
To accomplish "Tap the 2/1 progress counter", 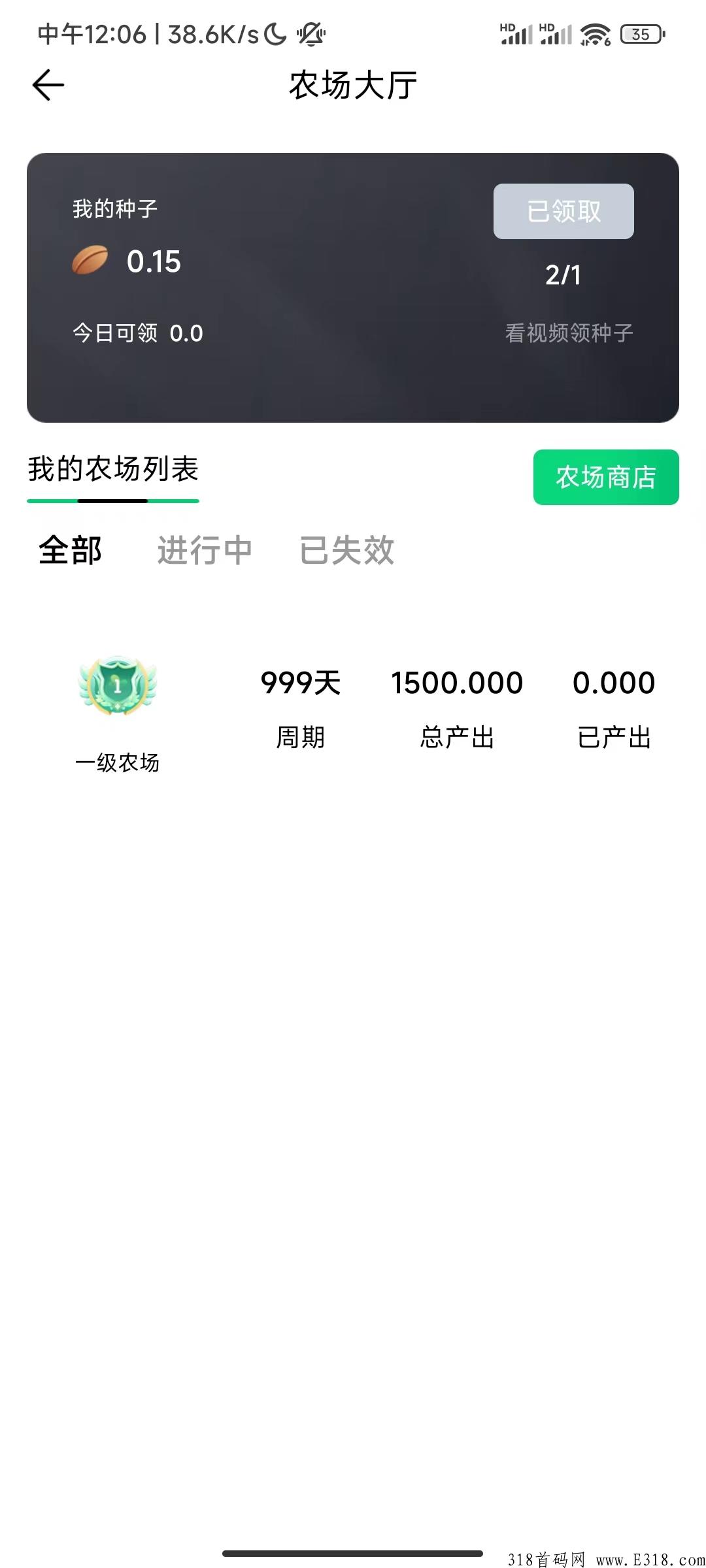I will pyautogui.click(x=565, y=275).
